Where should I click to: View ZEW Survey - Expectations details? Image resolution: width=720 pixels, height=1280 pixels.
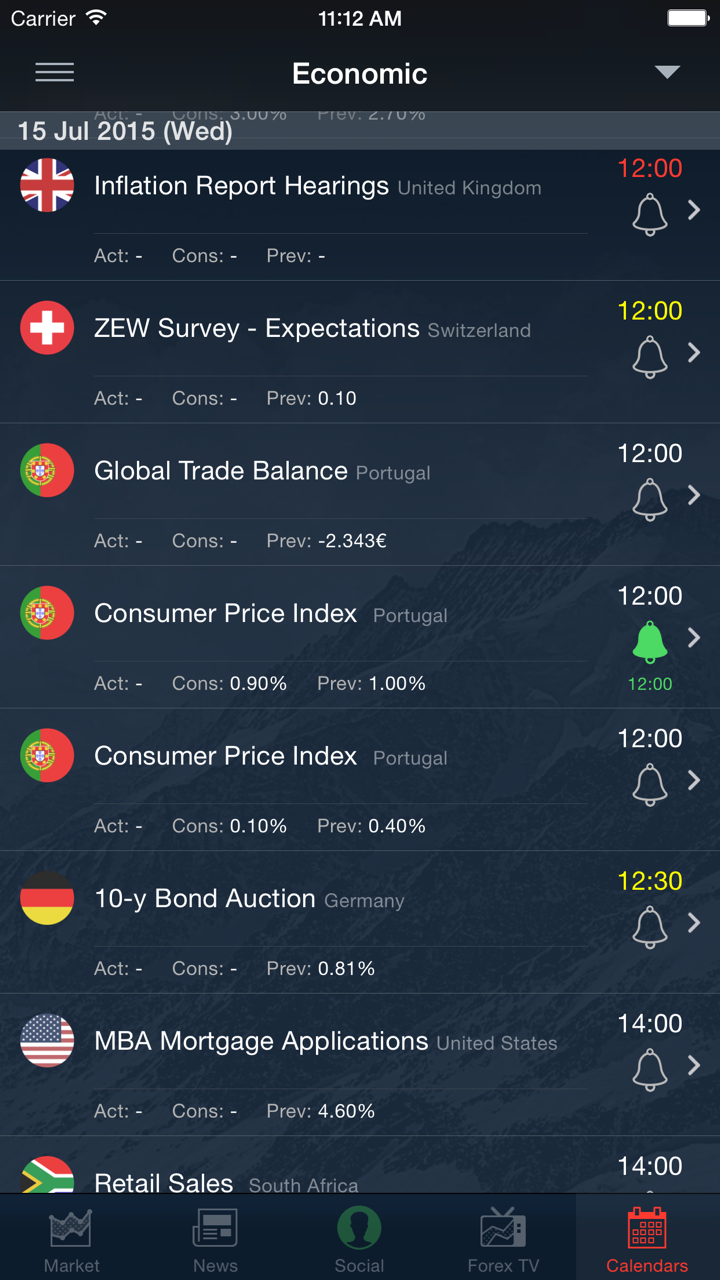pyautogui.click(x=256, y=329)
